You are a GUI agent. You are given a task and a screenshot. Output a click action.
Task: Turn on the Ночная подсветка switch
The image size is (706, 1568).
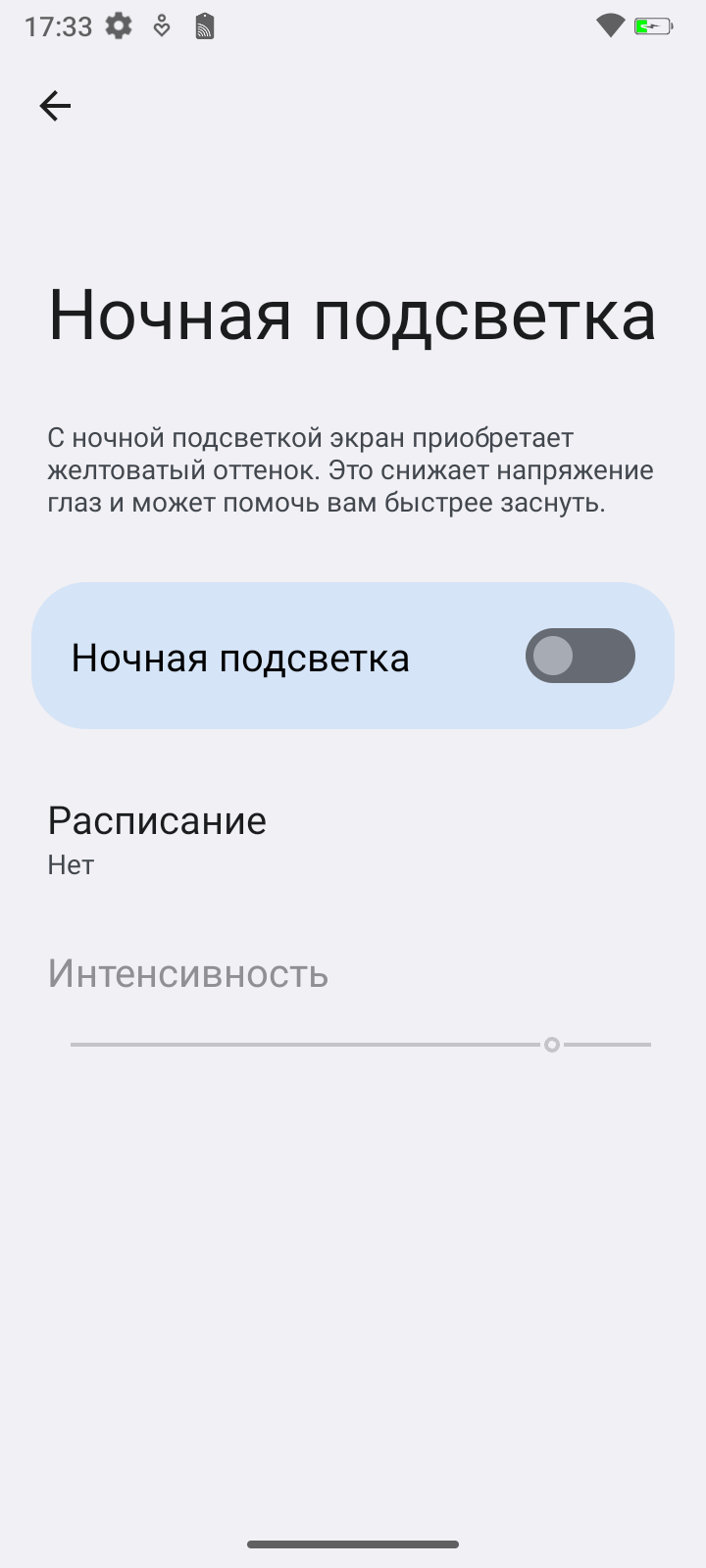coord(580,656)
